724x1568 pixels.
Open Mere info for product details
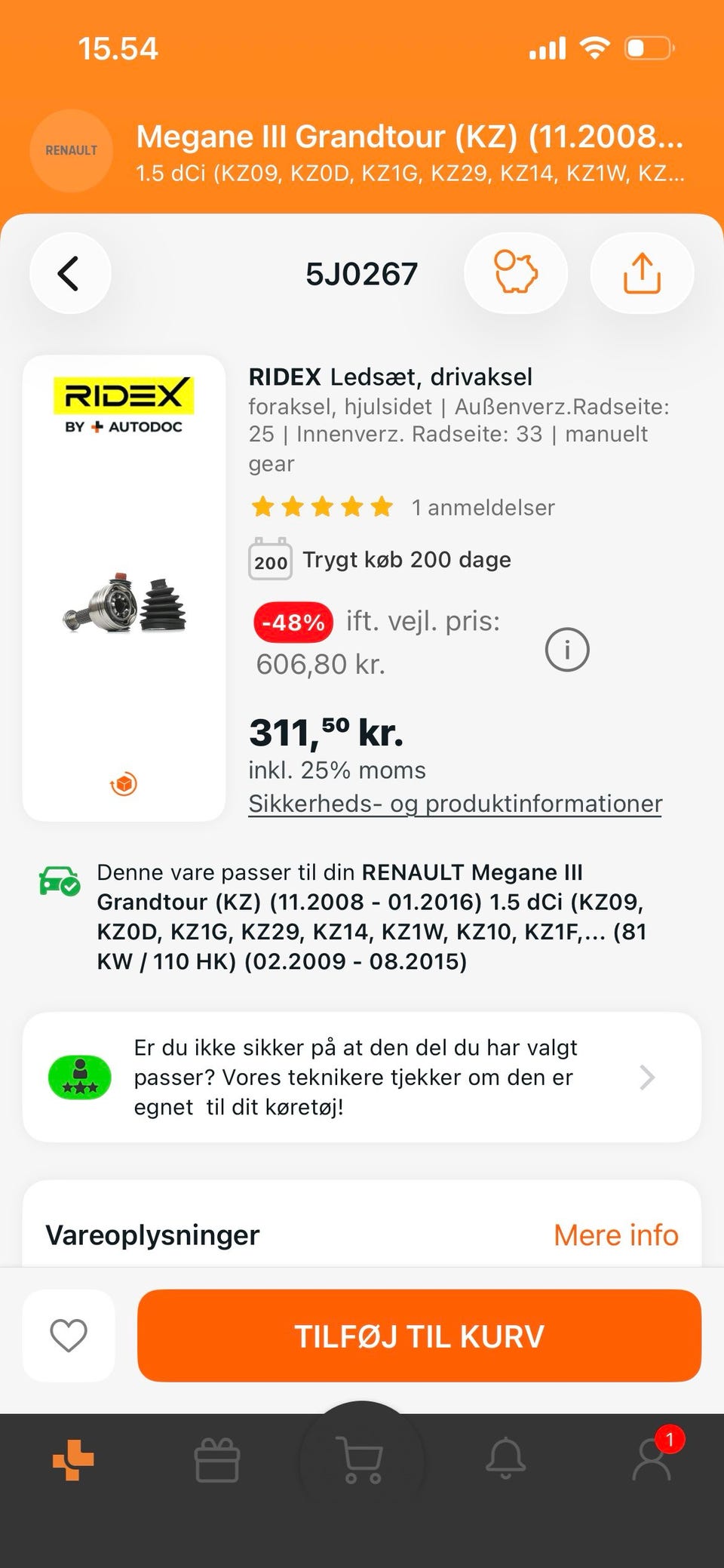click(615, 1234)
